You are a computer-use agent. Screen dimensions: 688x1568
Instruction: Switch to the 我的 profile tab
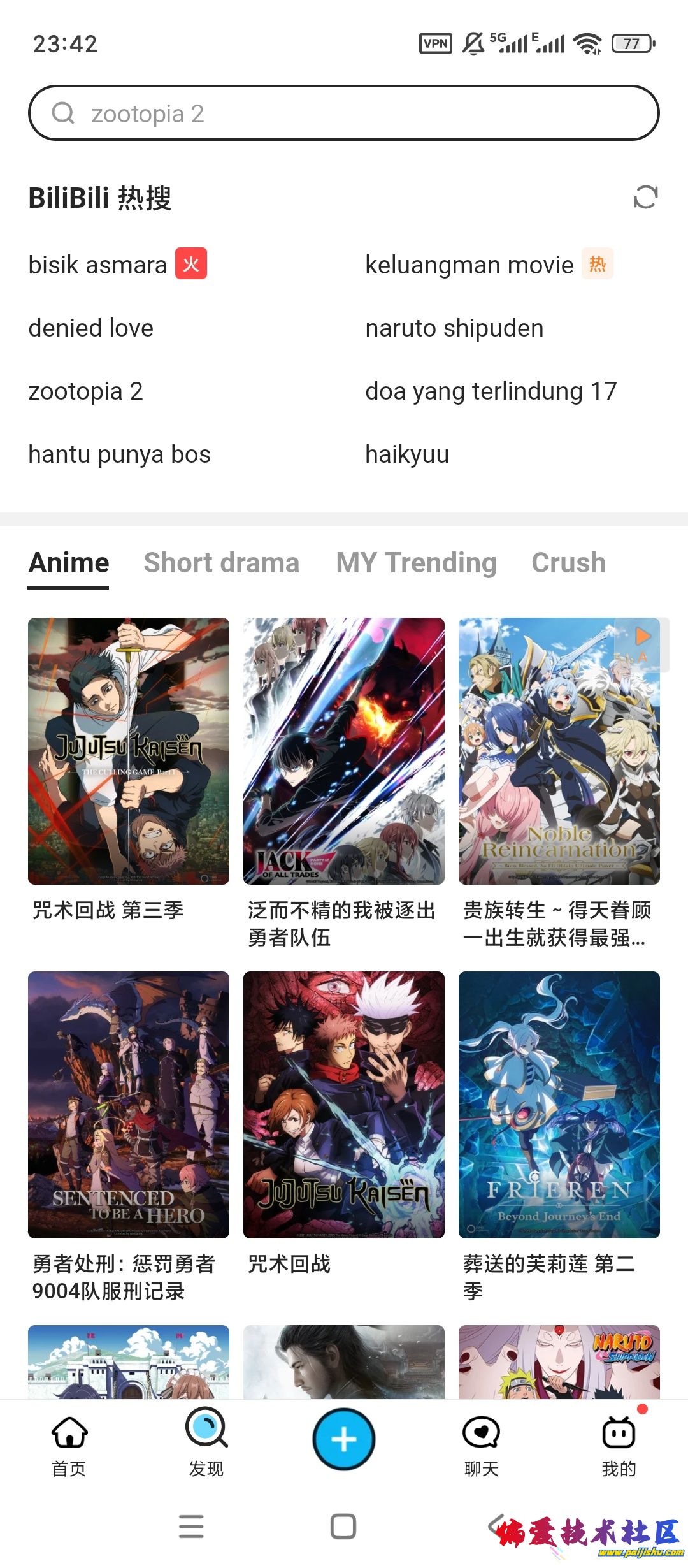pyautogui.click(x=619, y=1445)
